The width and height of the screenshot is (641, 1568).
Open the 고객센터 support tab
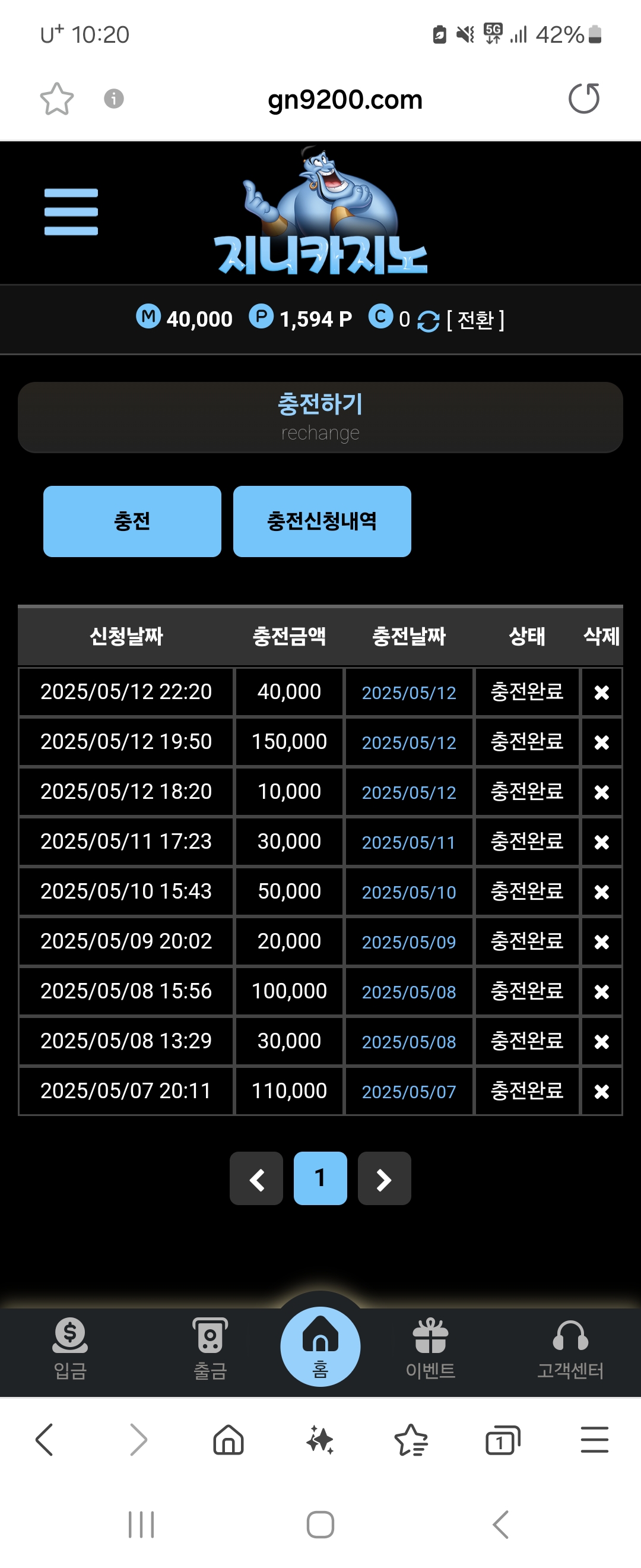click(x=570, y=1348)
